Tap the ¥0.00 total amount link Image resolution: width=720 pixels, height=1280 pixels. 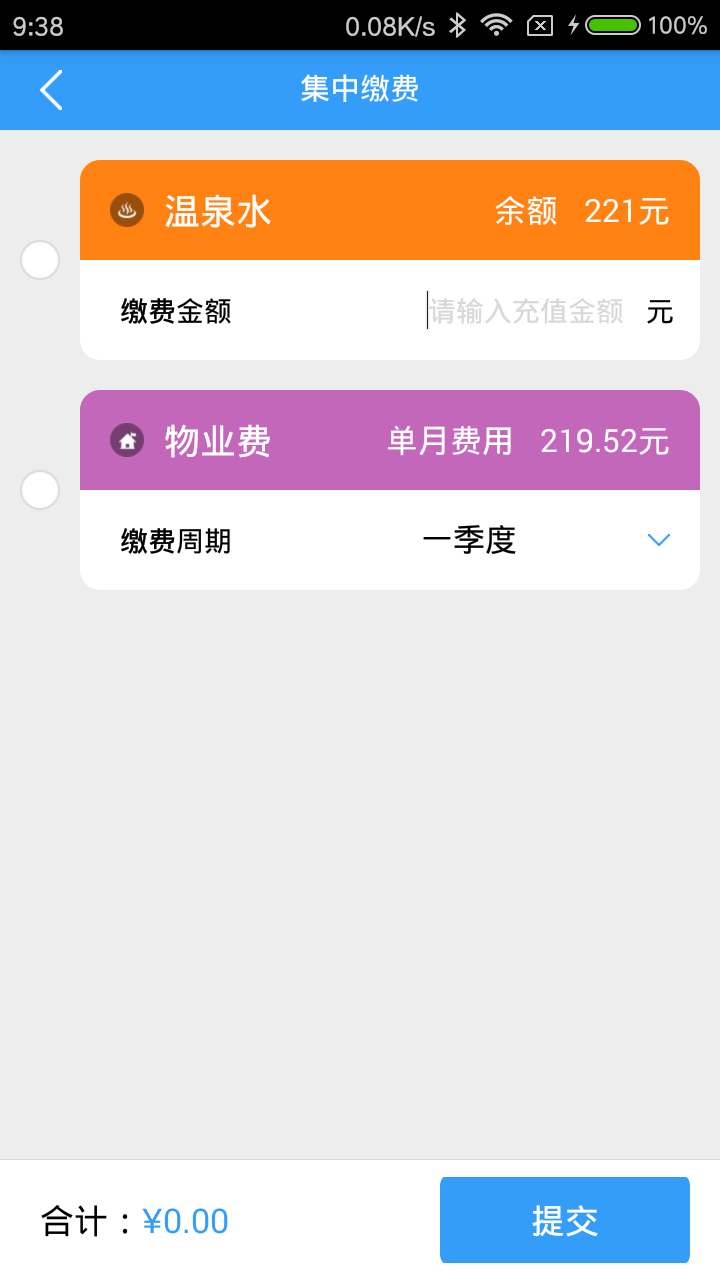[186, 1220]
